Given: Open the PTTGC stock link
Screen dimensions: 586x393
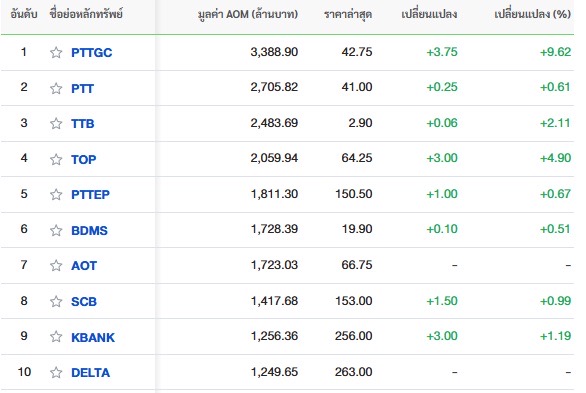Looking at the screenshot, I should point(92,53).
